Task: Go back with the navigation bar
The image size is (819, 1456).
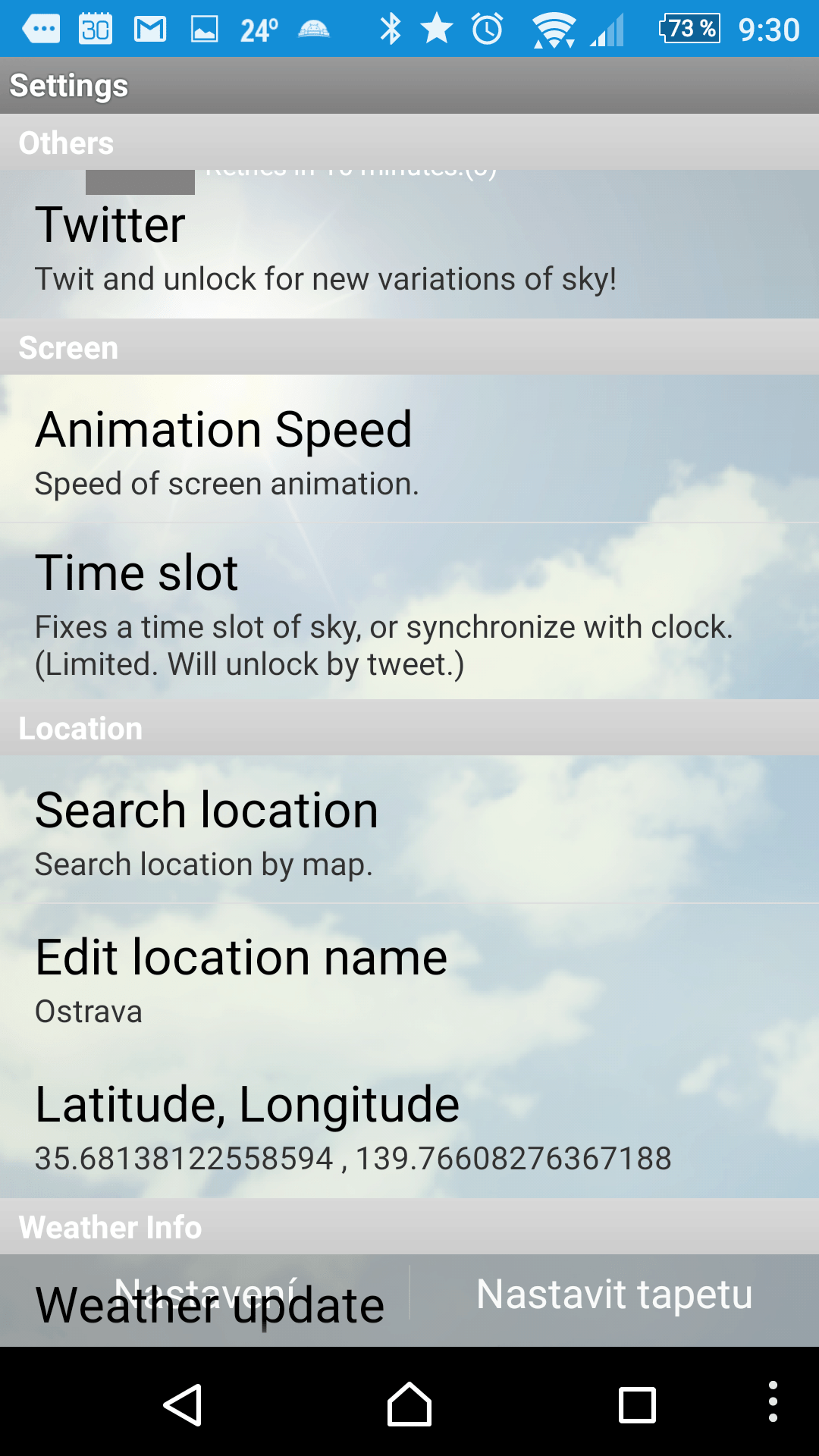Action: 182,1404
